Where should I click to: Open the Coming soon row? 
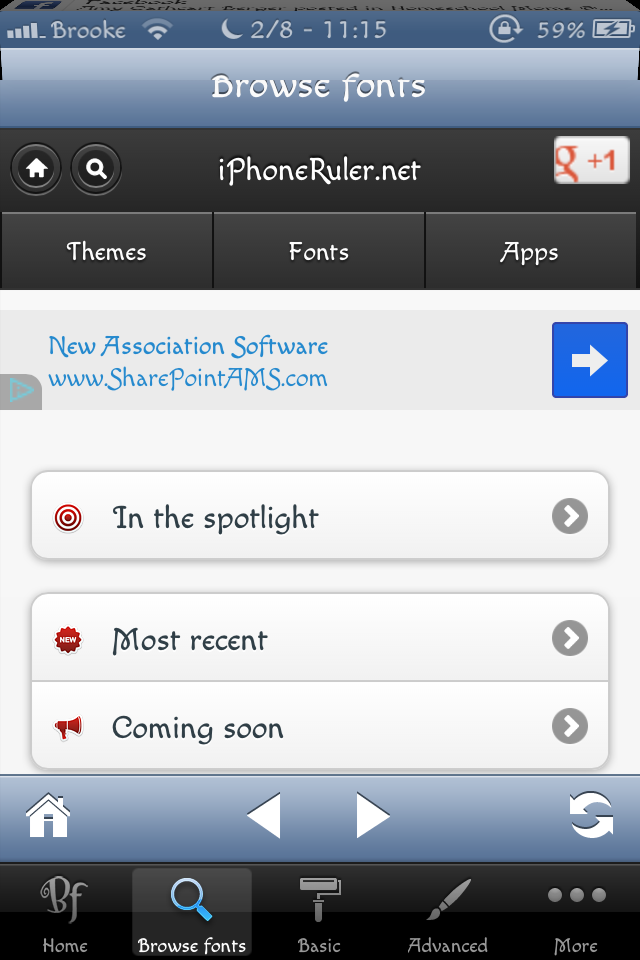pyautogui.click(x=320, y=726)
